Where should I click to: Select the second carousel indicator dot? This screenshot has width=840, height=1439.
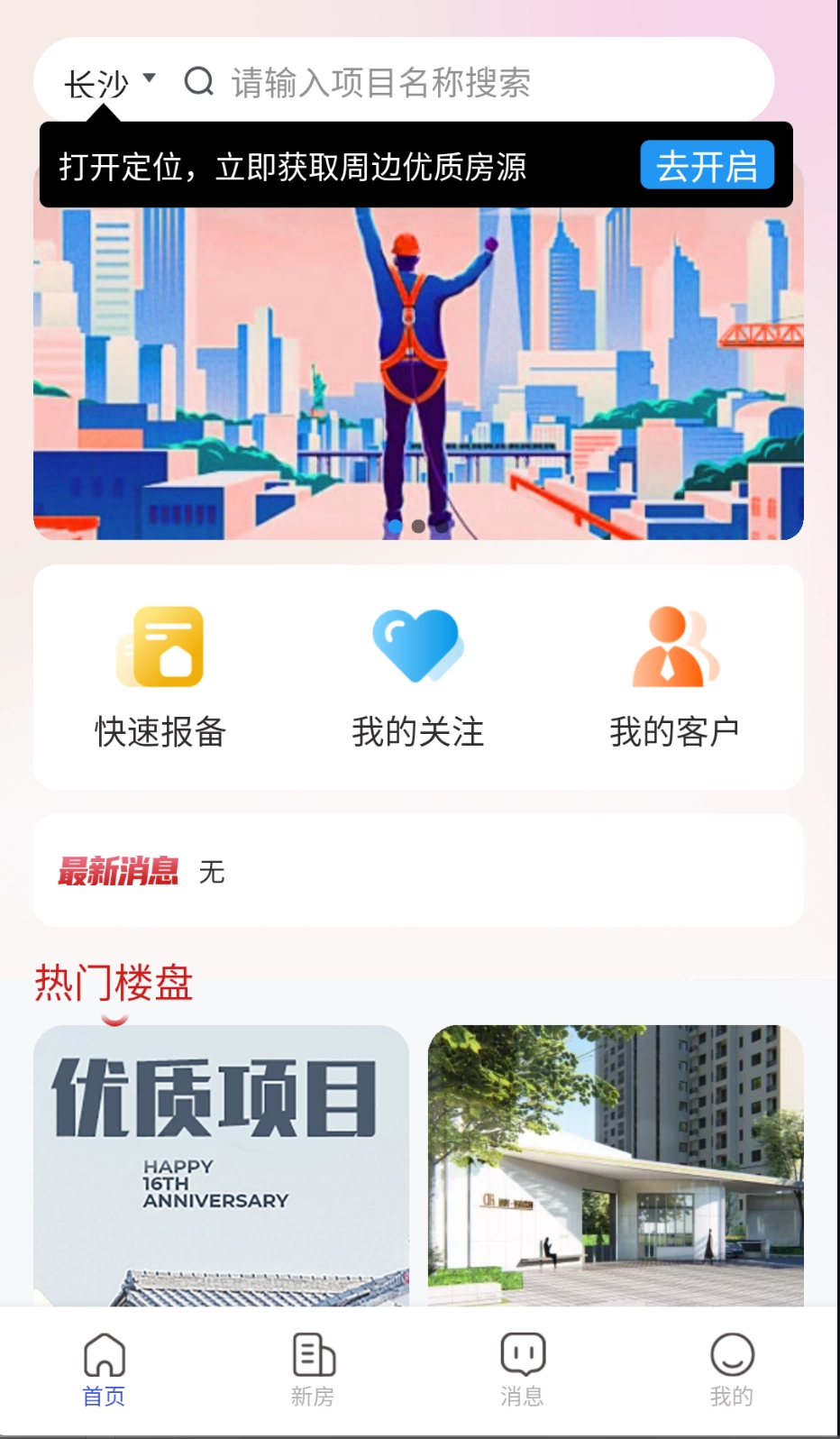pyautogui.click(x=418, y=526)
